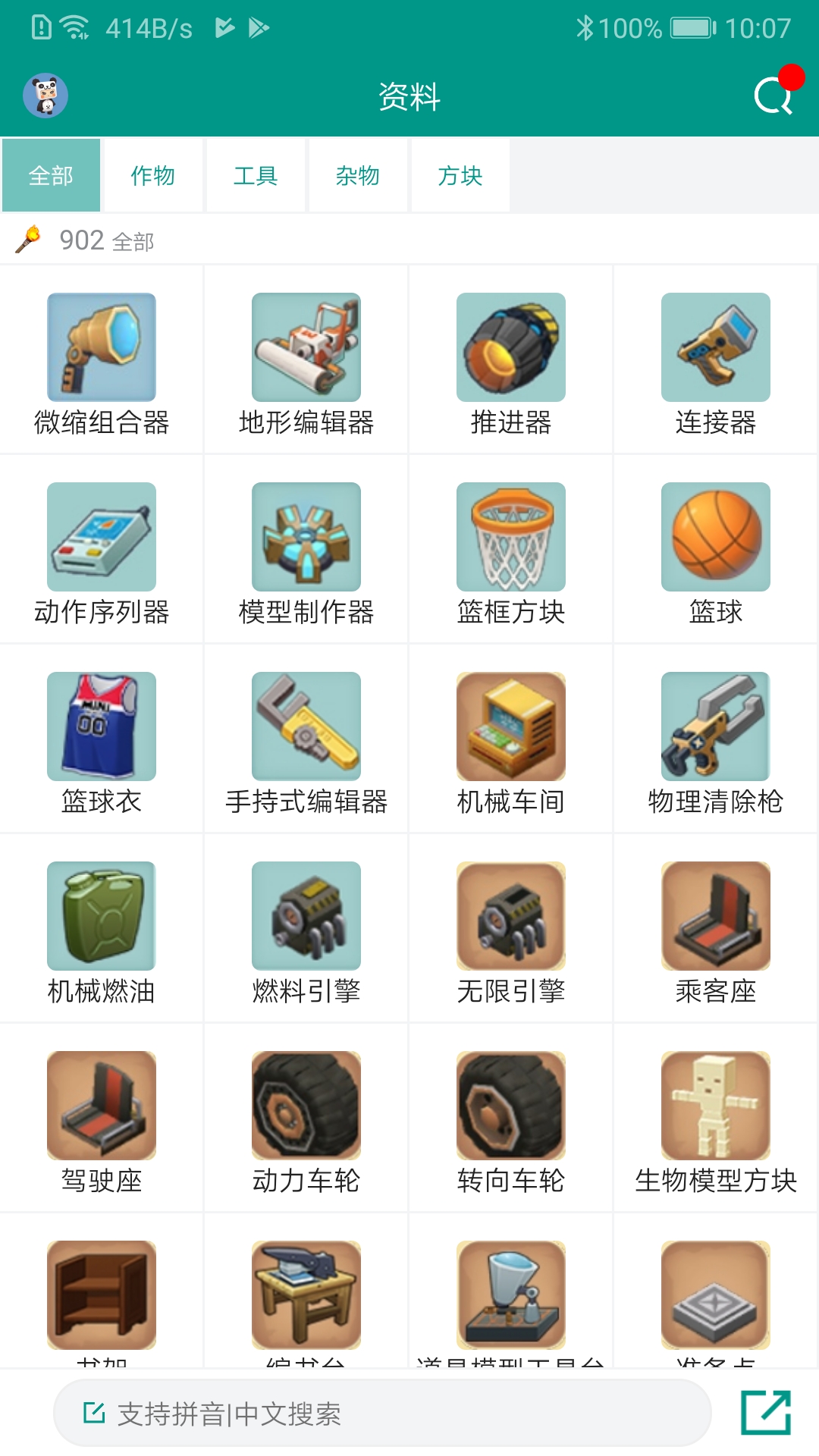Screen dimensions: 819x1456
Task: View the 乘客座 item
Action: [x=716, y=930]
